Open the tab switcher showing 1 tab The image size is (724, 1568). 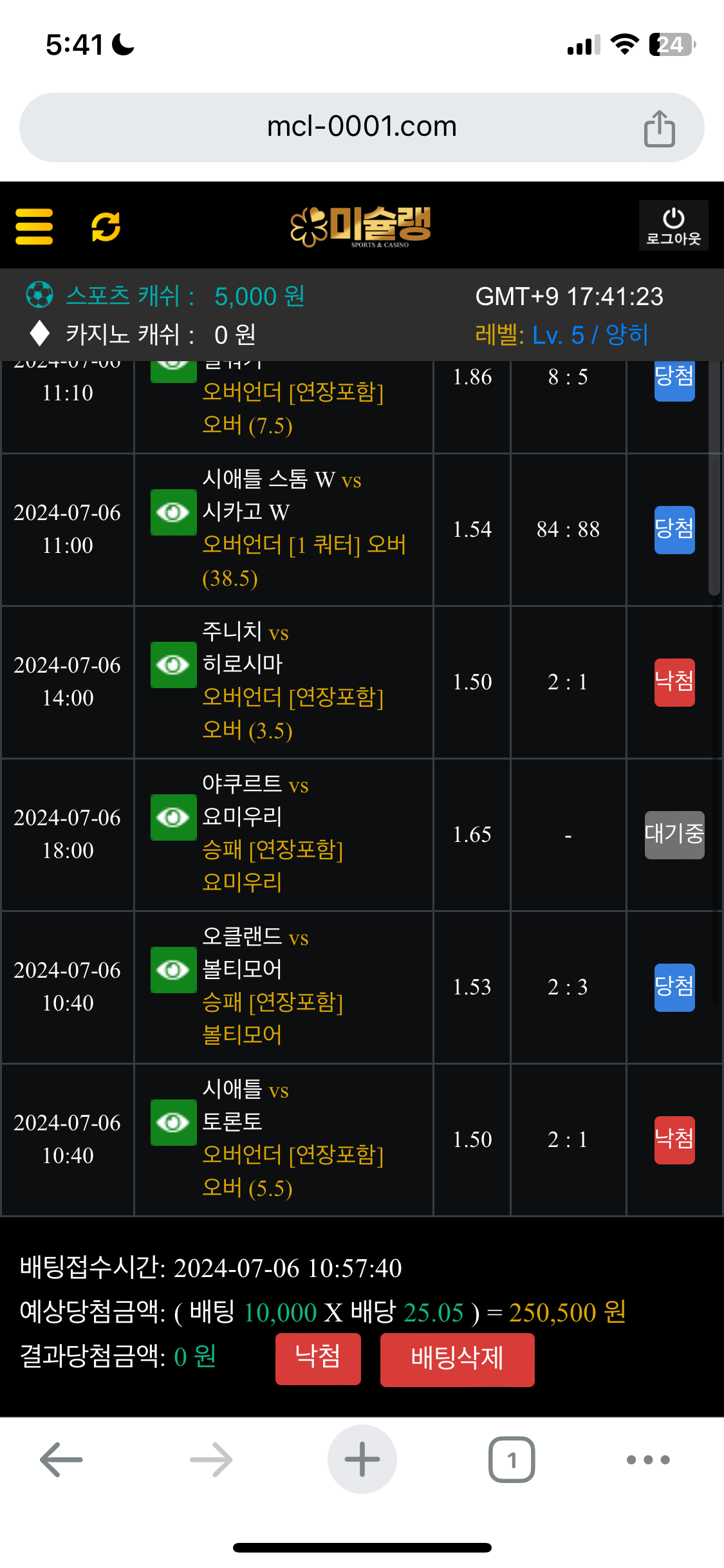(x=512, y=1459)
